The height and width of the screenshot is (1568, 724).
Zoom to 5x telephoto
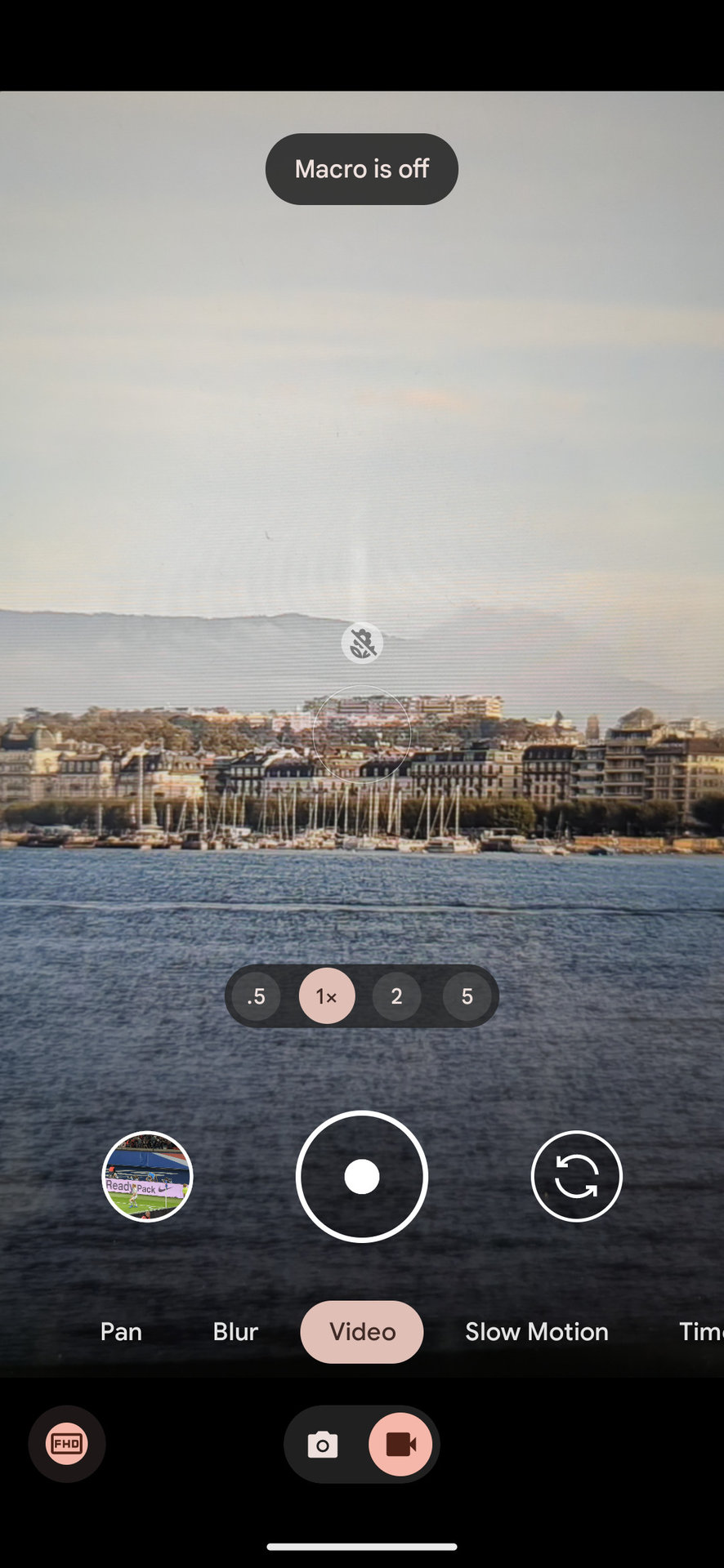(467, 996)
